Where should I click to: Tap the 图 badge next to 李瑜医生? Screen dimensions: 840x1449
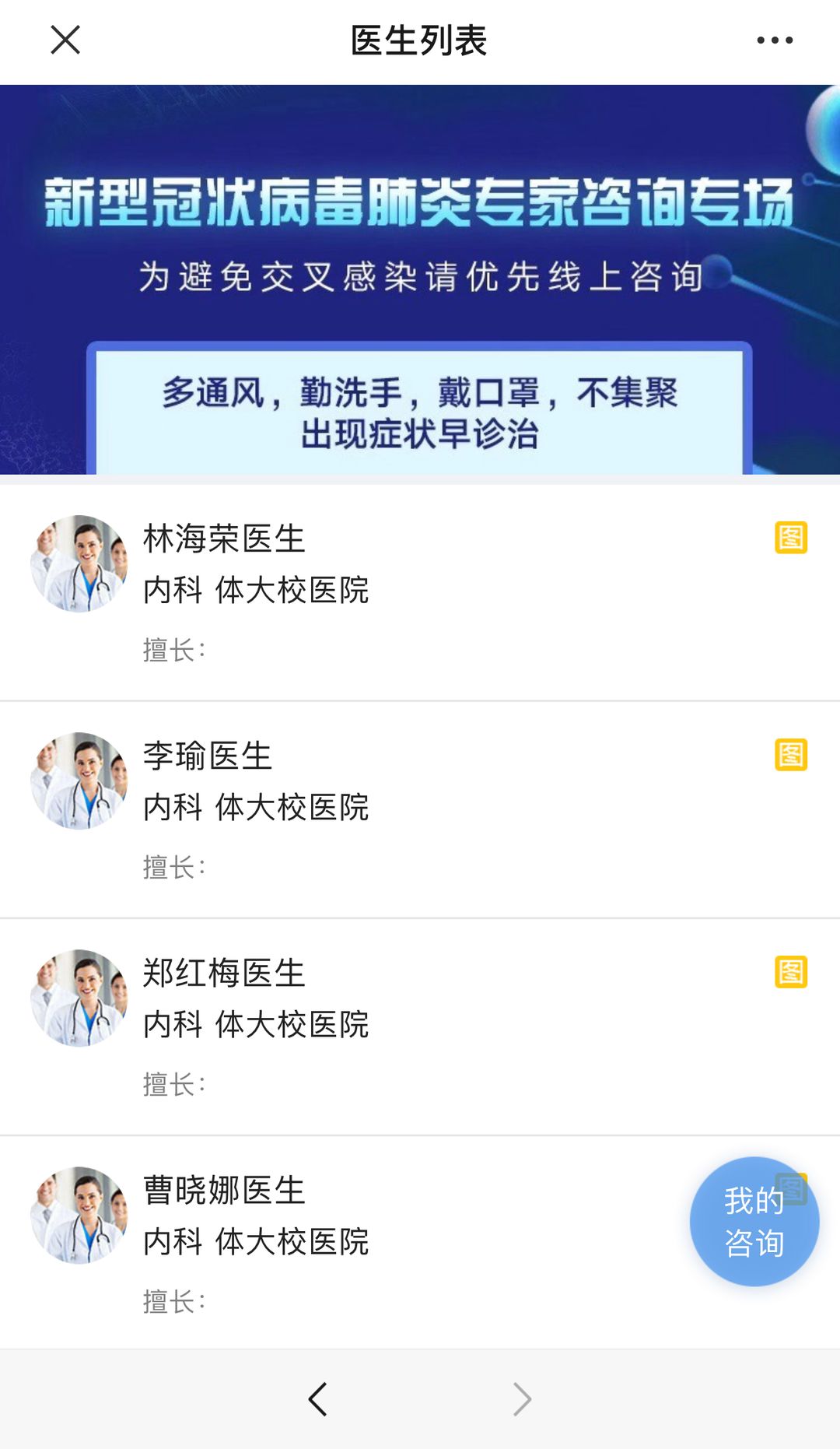791,755
